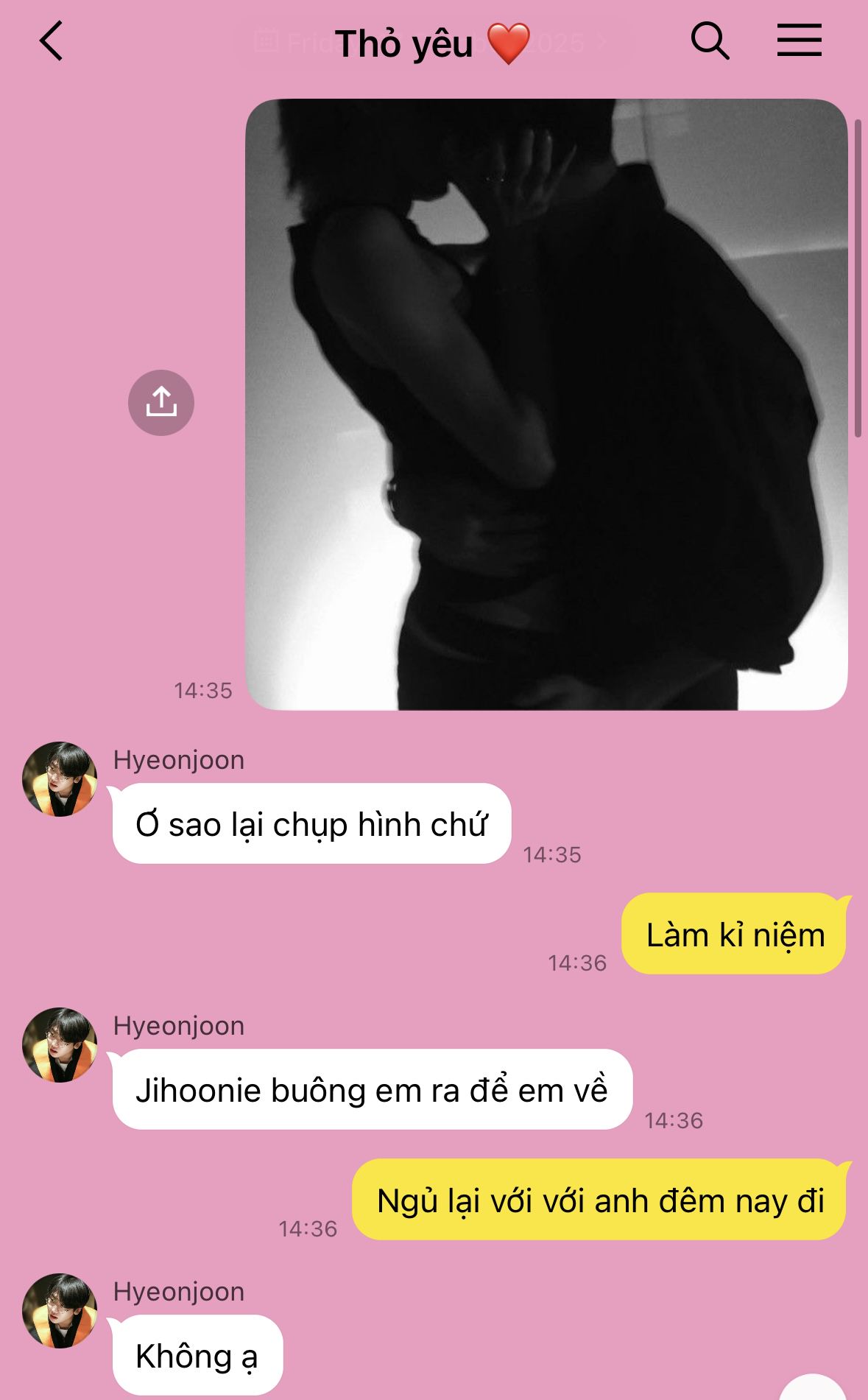Viewport: 868px width, 1400px height.
Task: Open the black and white photo message
Action: pyautogui.click(x=546, y=404)
